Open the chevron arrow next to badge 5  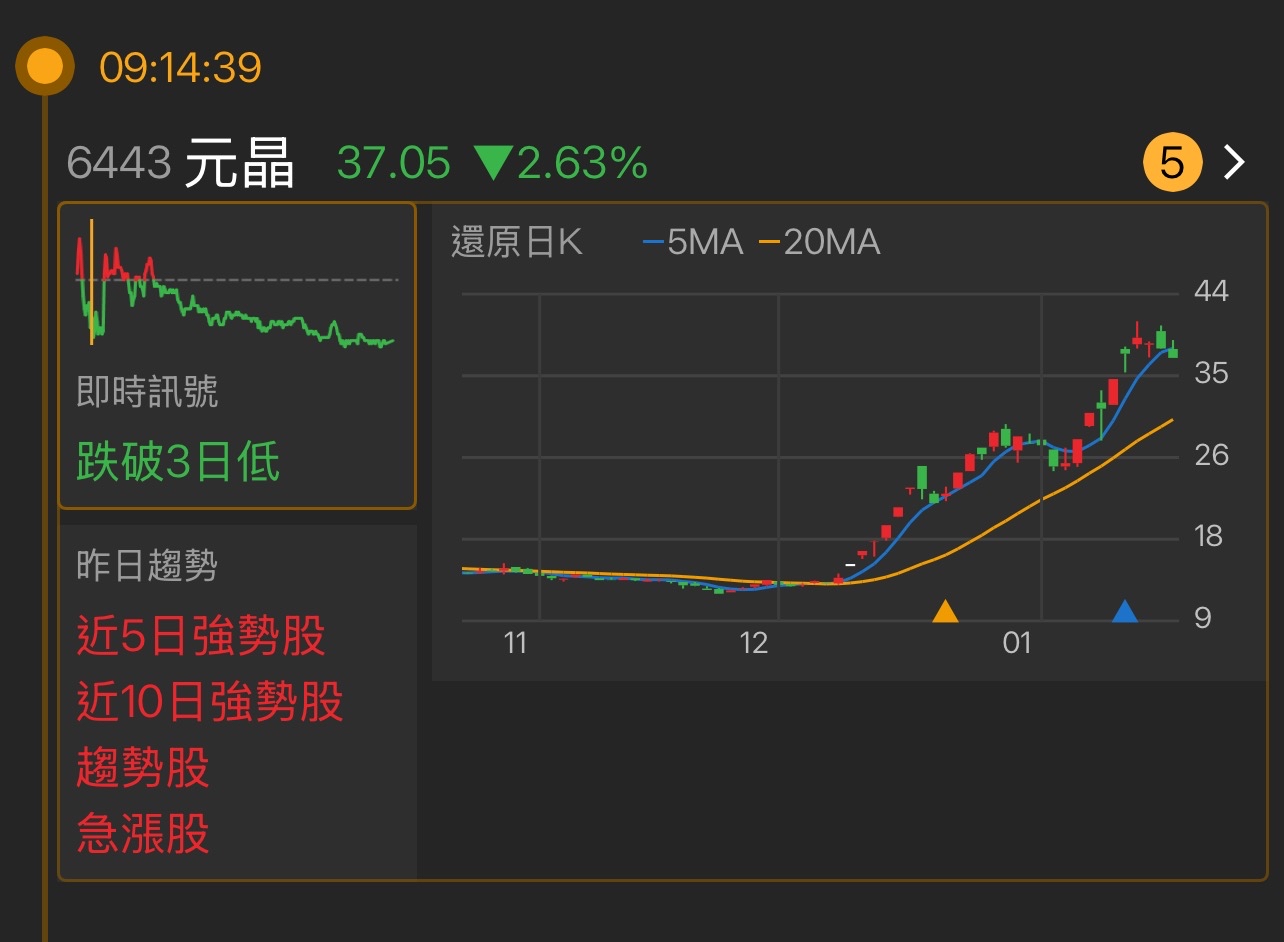pos(1235,162)
